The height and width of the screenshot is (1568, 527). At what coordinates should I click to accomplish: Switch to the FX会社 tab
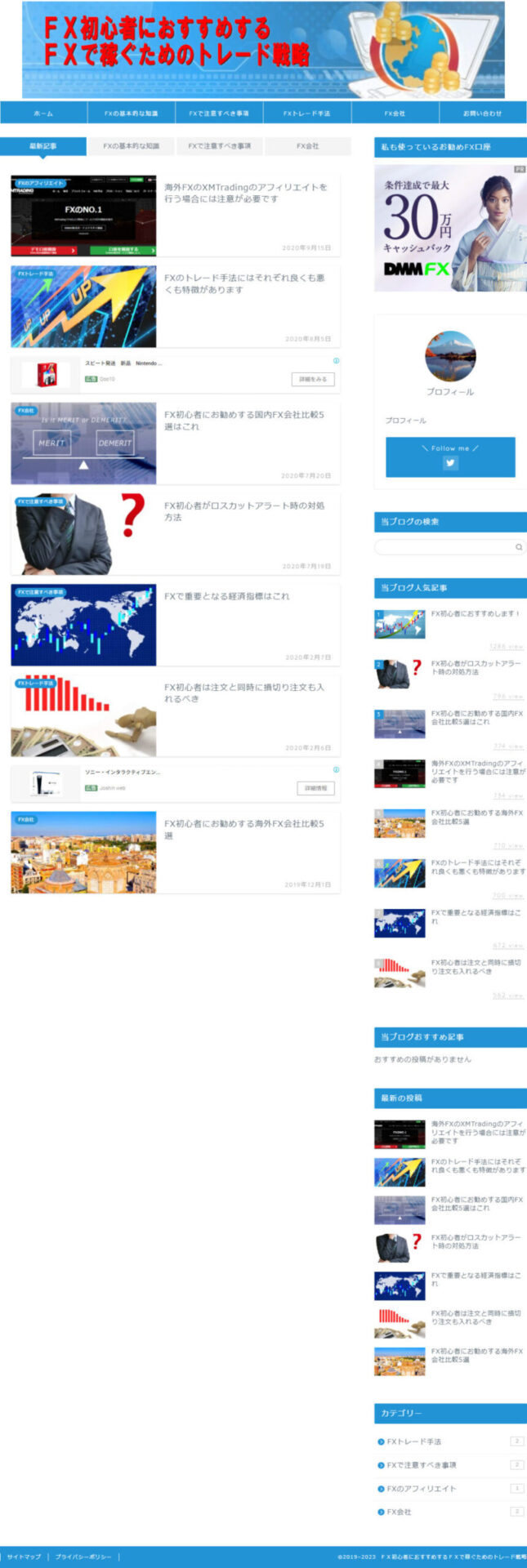[x=307, y=146]
